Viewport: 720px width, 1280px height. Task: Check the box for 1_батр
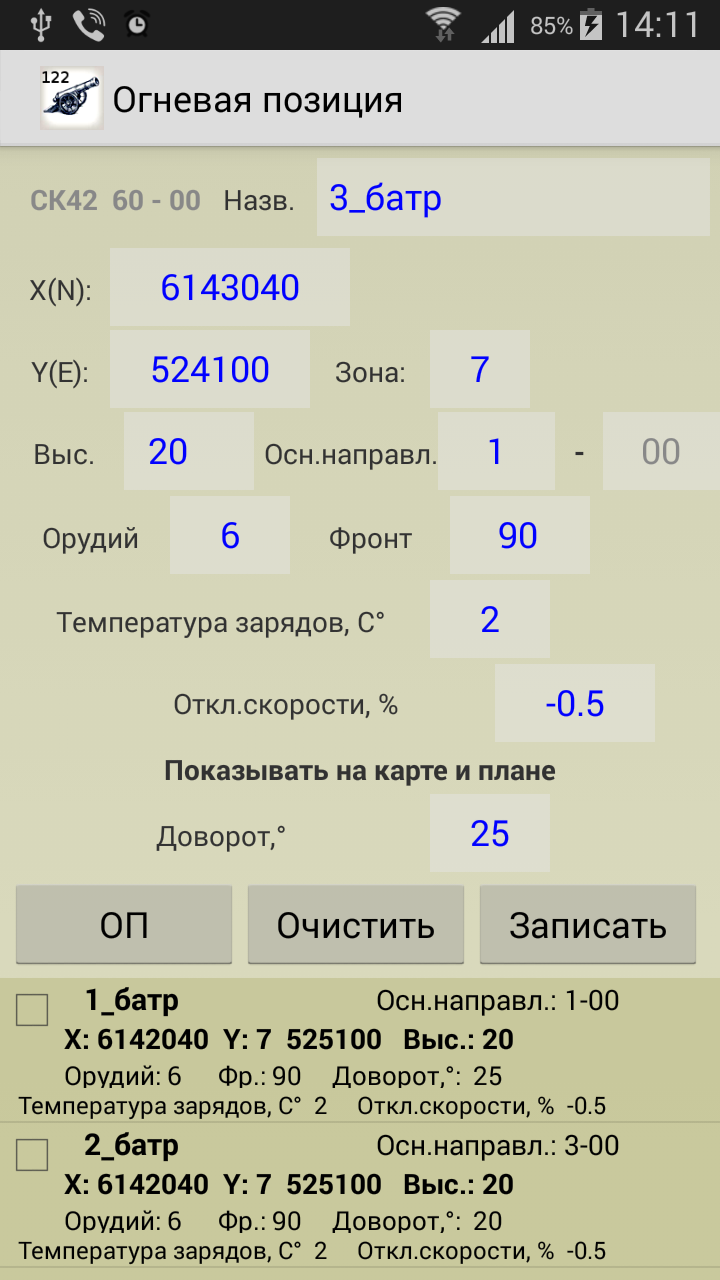tap(33, 1011)
